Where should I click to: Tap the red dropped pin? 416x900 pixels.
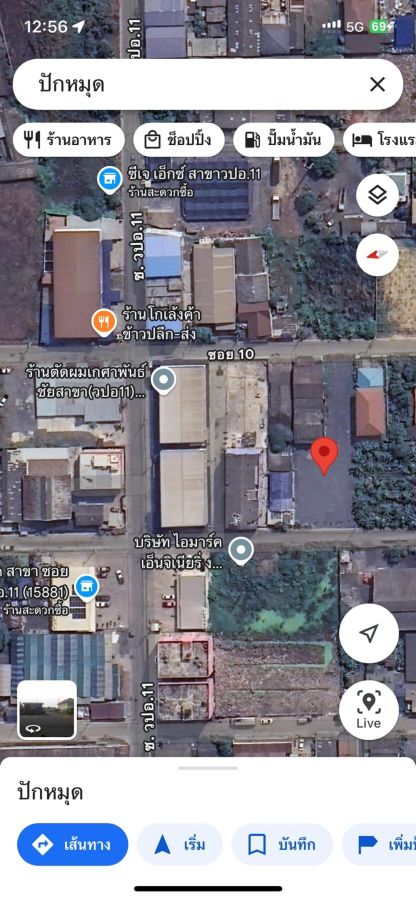tap(324, 456)
